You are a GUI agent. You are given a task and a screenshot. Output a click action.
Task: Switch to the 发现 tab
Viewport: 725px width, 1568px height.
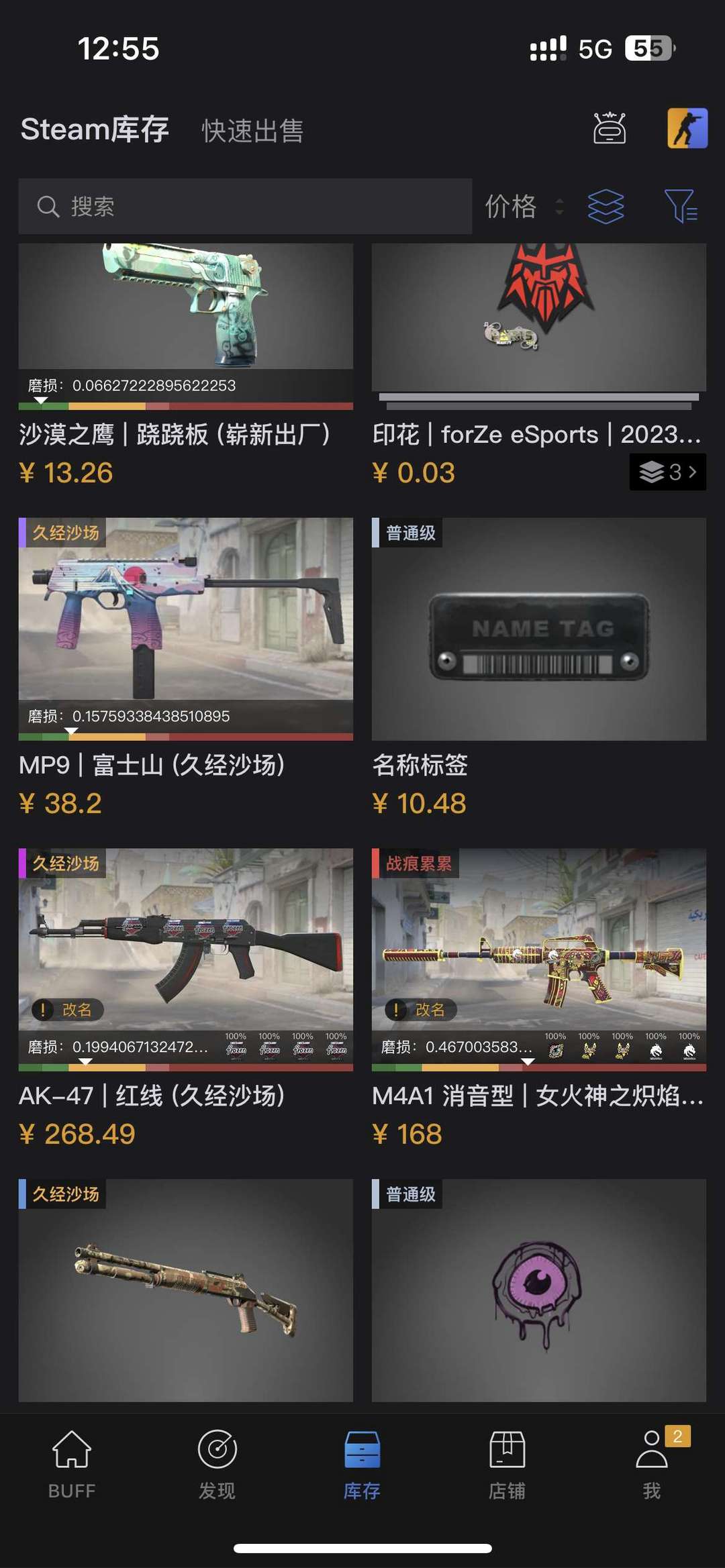pyautogui.click(x=217, y=1465)
